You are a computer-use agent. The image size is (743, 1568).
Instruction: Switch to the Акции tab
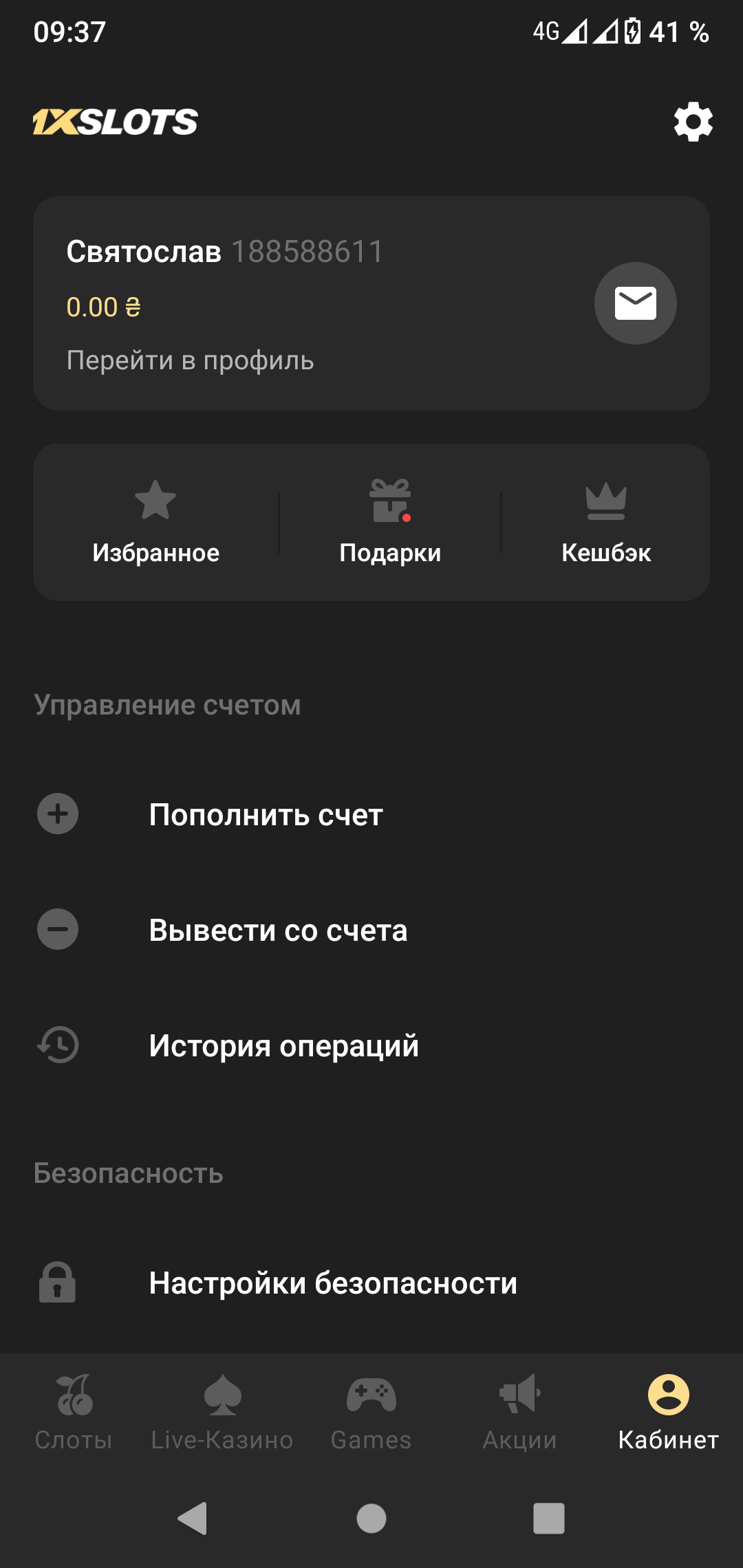(x=519, y=1413)
